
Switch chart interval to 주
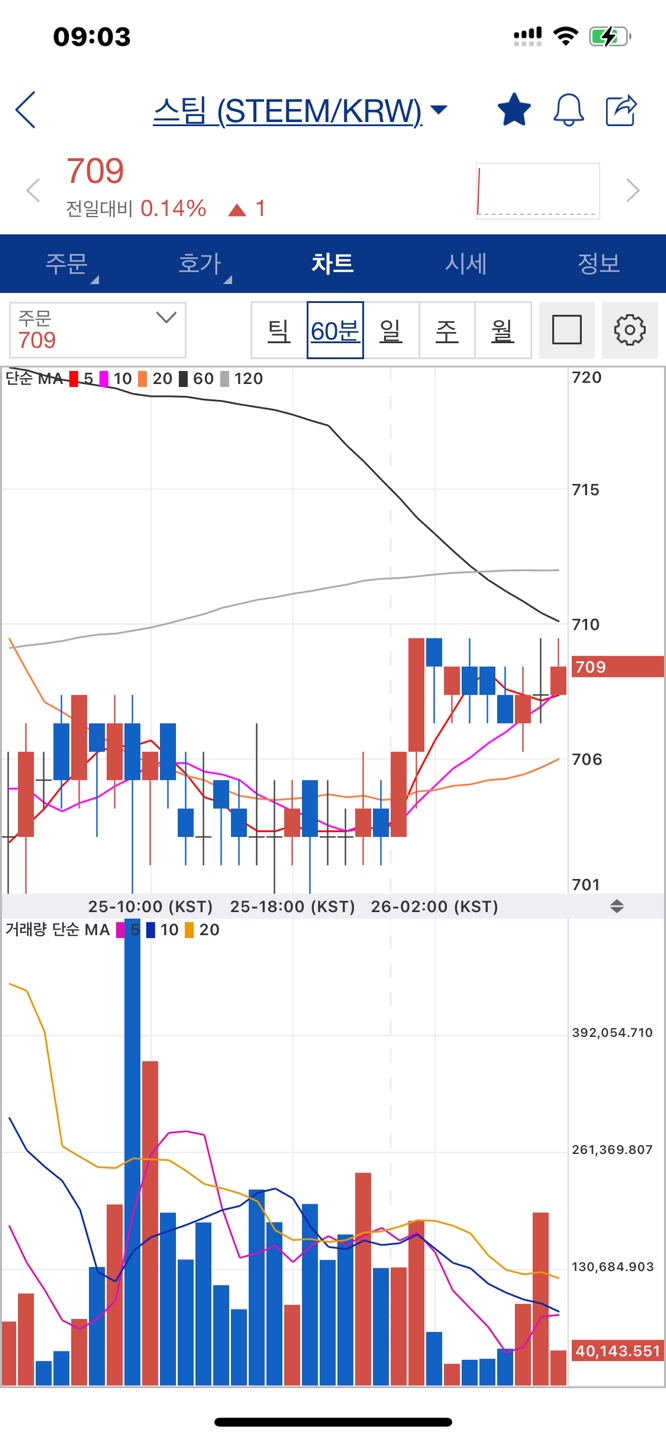point(446,330)
